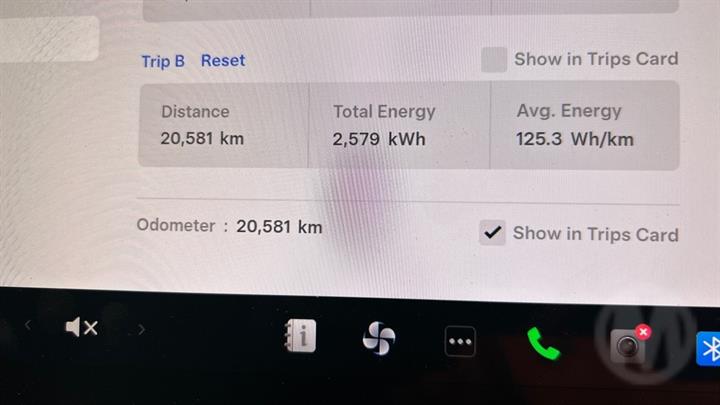This screenshot has width=720, height=405.
Task: Lower volume with the left chevron
Action: (x=28, y=326)
